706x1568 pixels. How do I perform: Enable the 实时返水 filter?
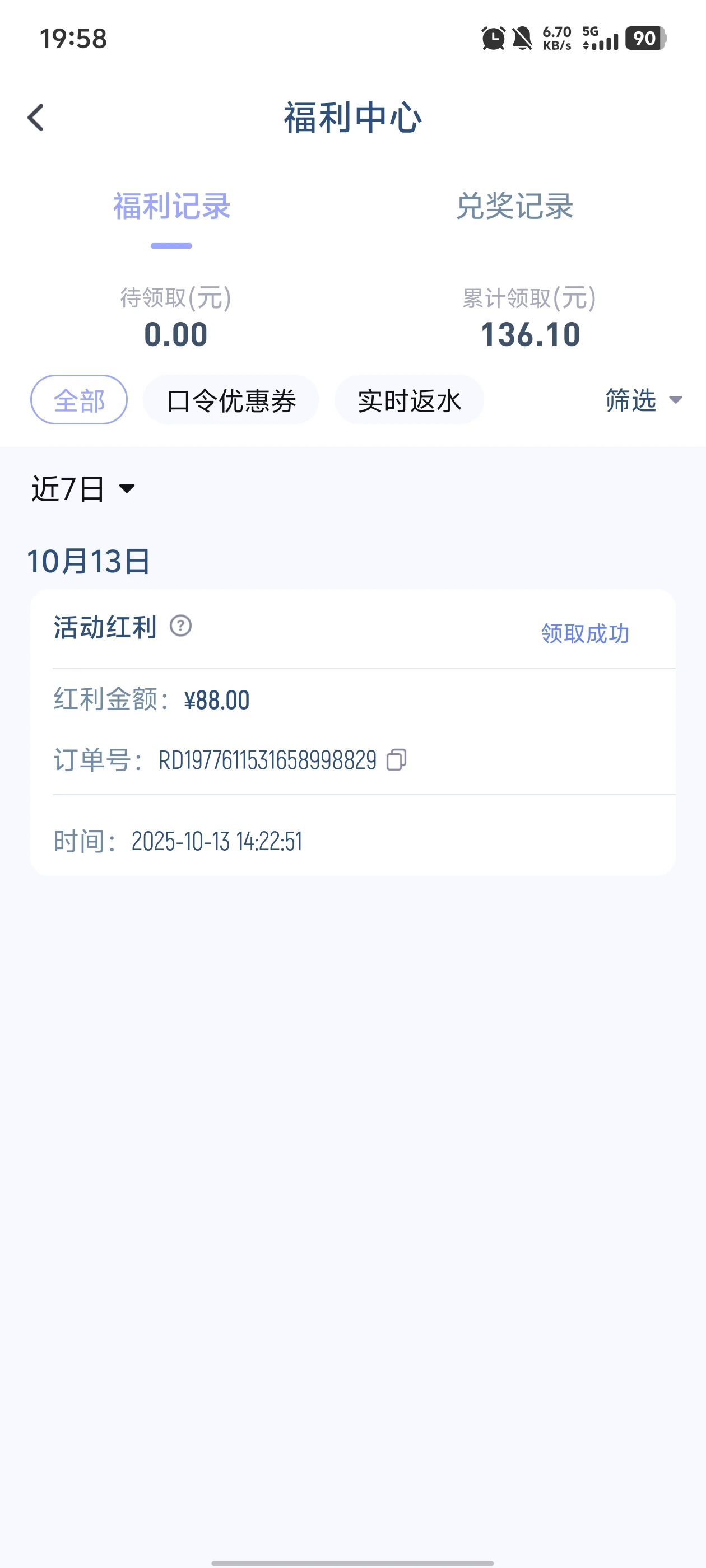pos(408,400)
